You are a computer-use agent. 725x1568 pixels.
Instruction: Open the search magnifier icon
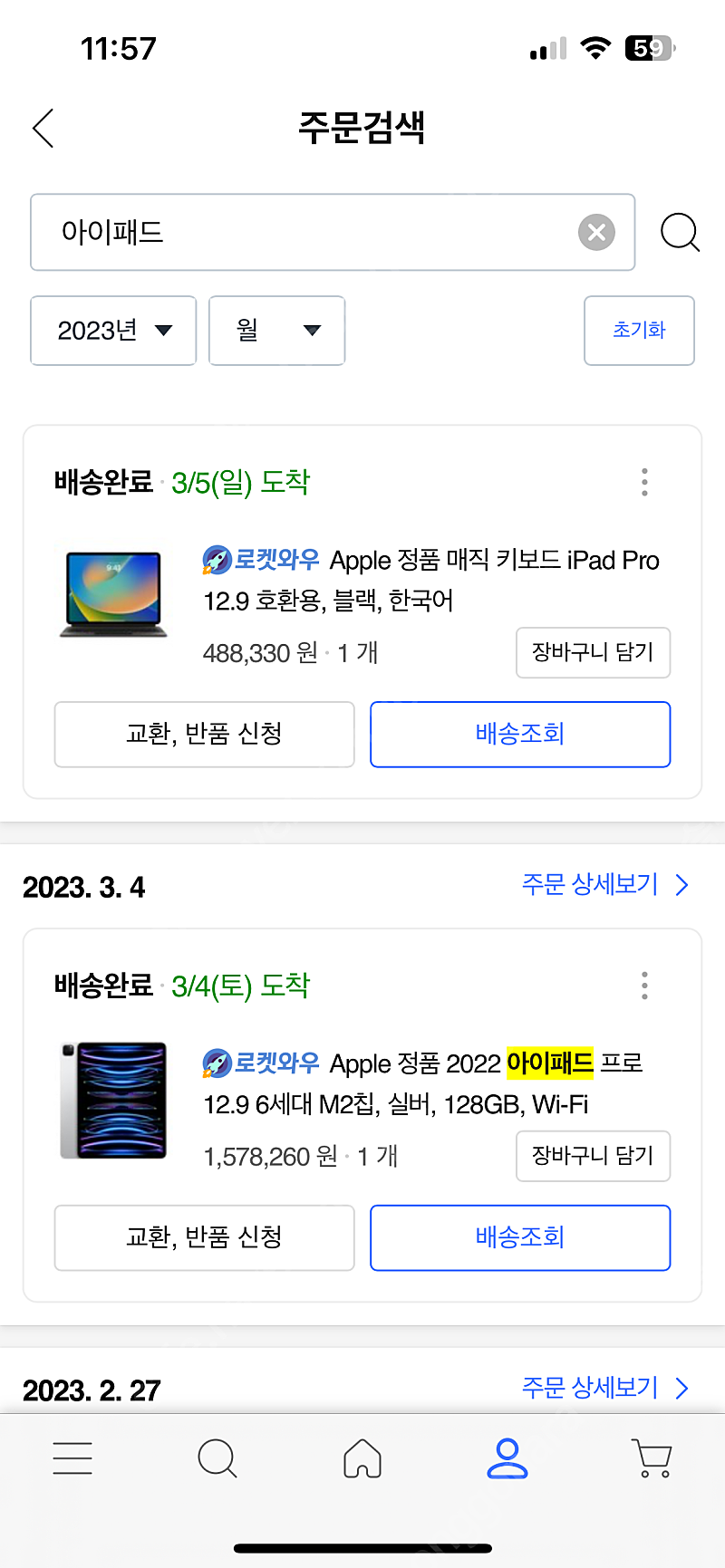(x=680, y=233)
